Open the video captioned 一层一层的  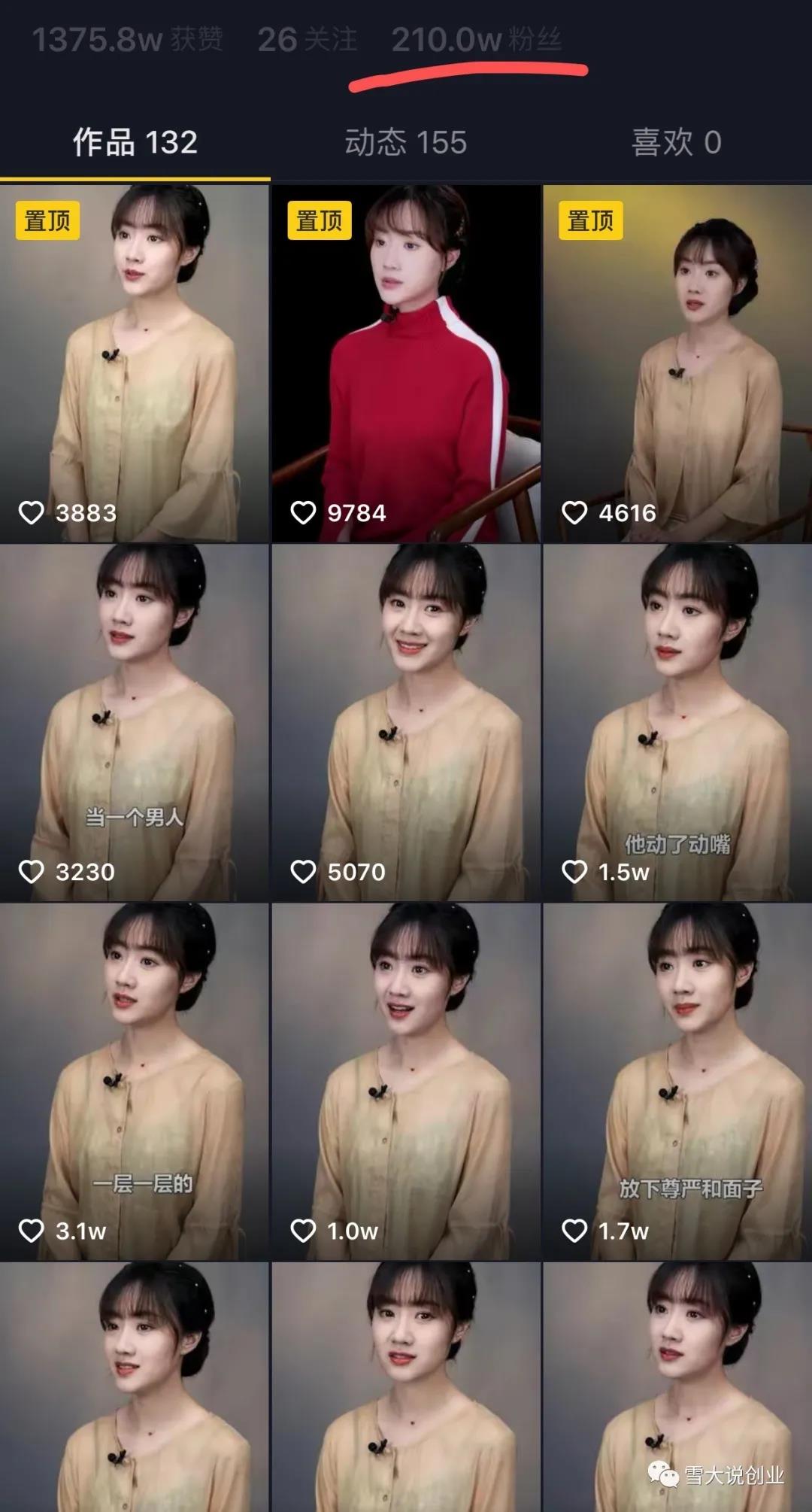[x=135, y=1081]
